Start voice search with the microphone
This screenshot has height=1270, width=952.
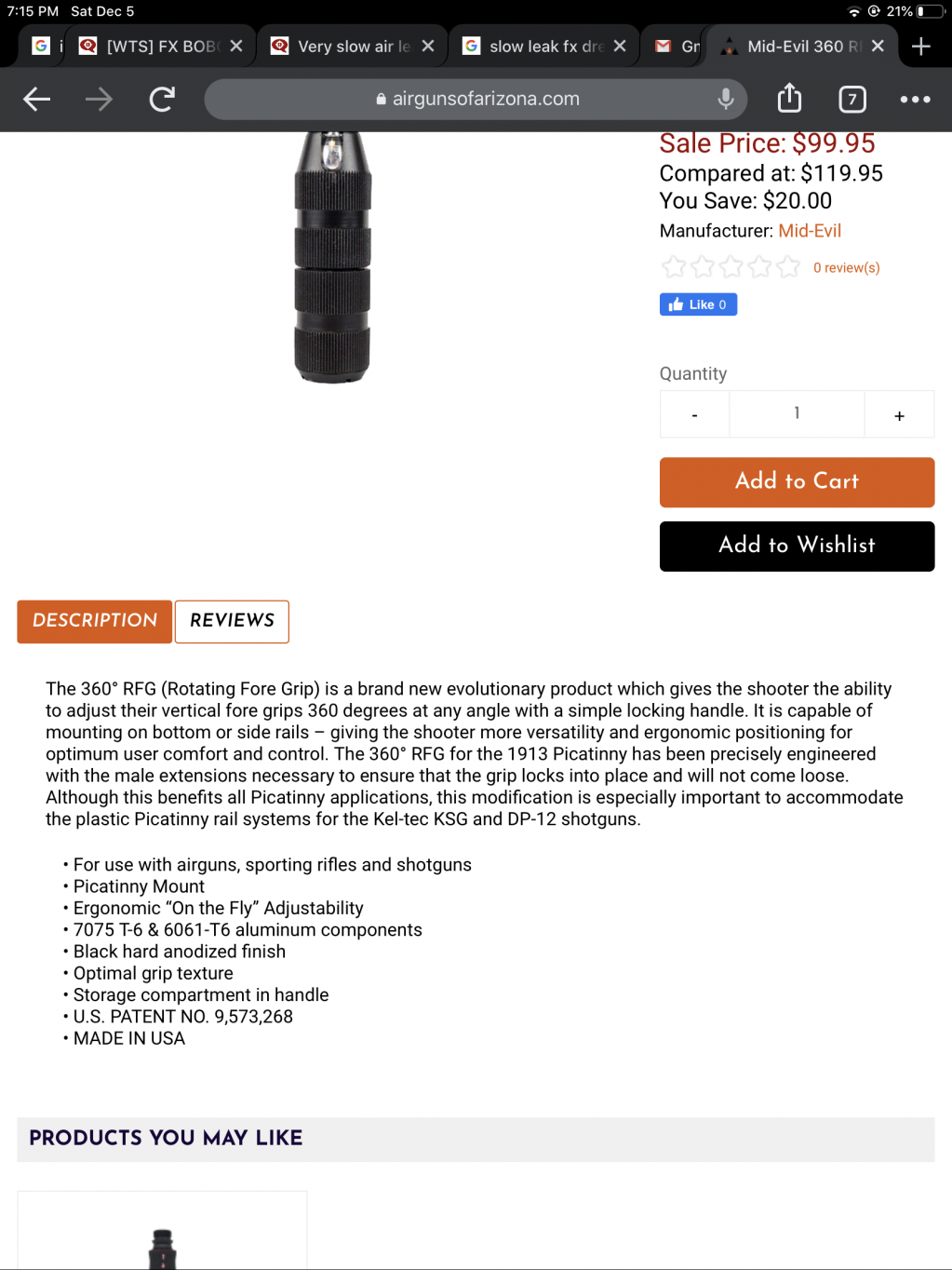726,99
